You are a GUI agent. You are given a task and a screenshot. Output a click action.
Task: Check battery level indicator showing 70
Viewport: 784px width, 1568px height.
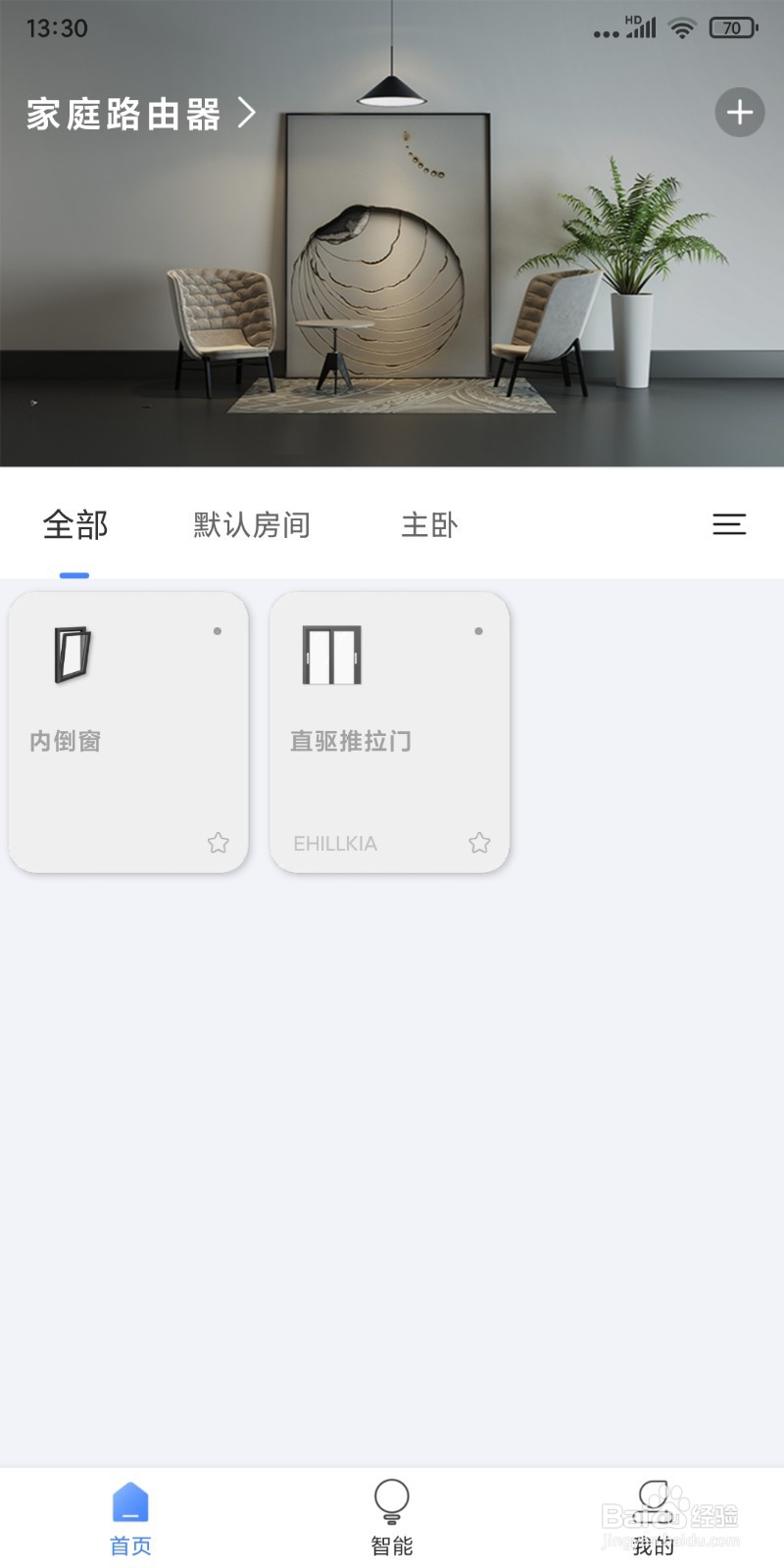click(731, 27)
